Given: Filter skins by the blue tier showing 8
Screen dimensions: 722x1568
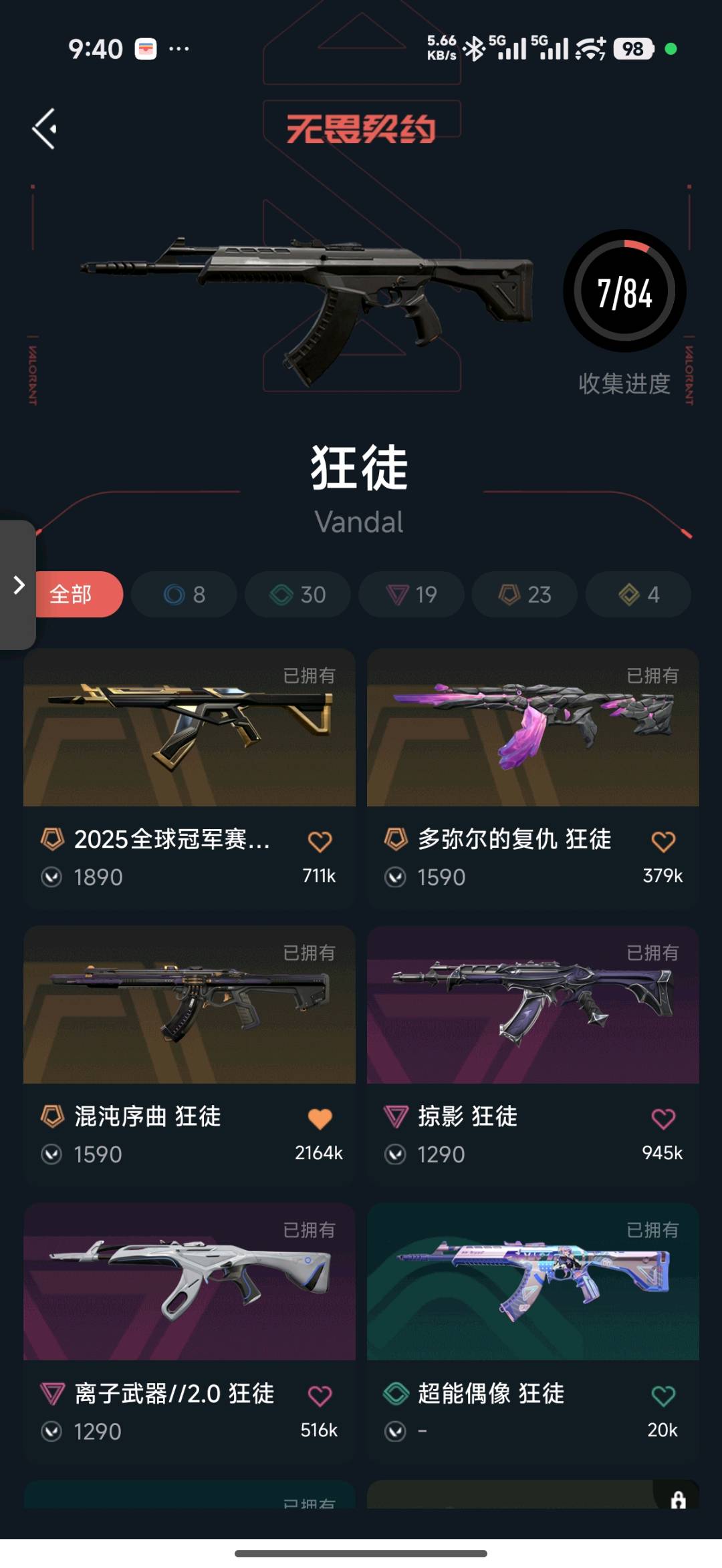Looking at the screenshot, I should pos(184,594).
